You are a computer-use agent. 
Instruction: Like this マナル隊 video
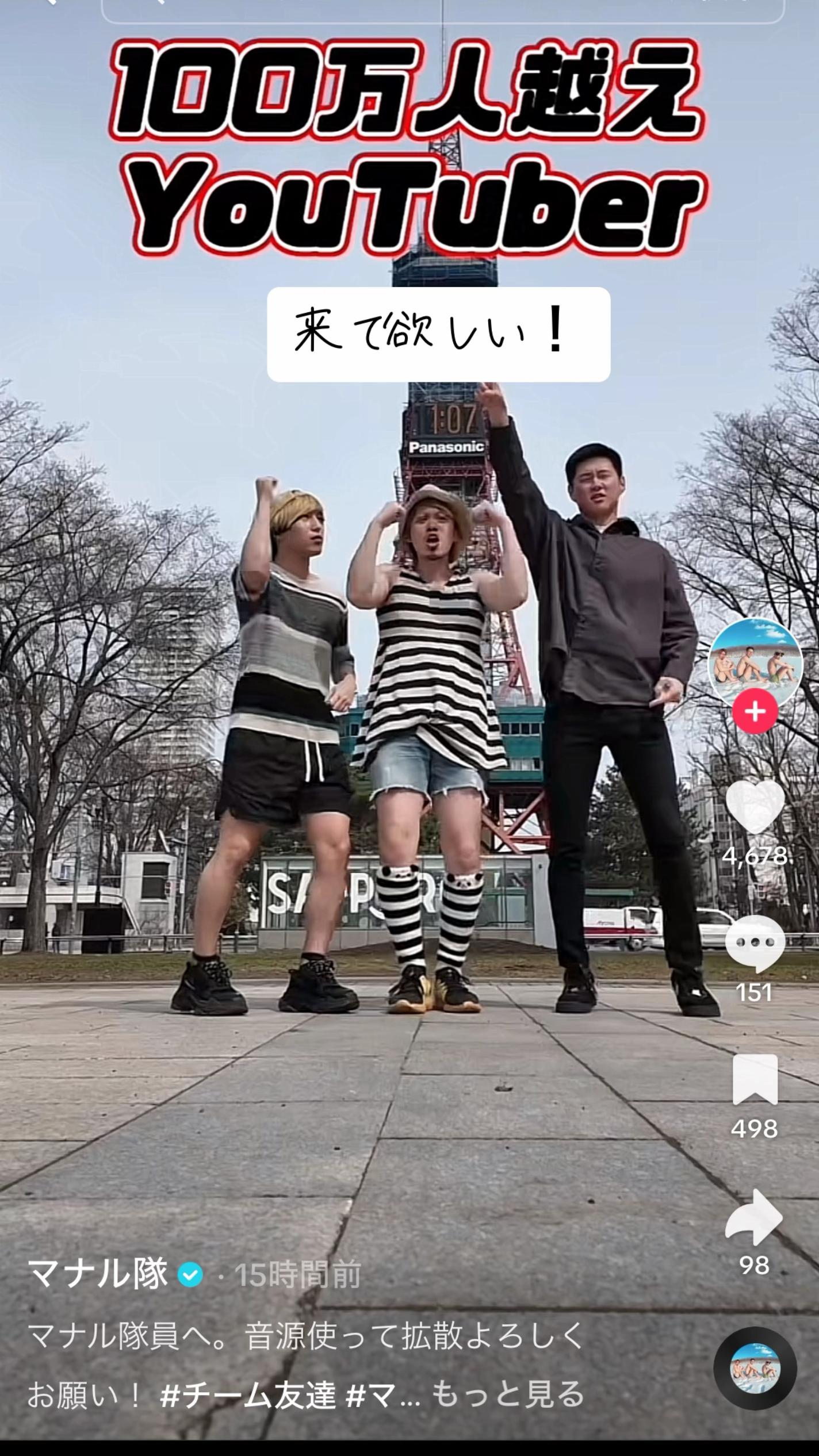[755, 807]
